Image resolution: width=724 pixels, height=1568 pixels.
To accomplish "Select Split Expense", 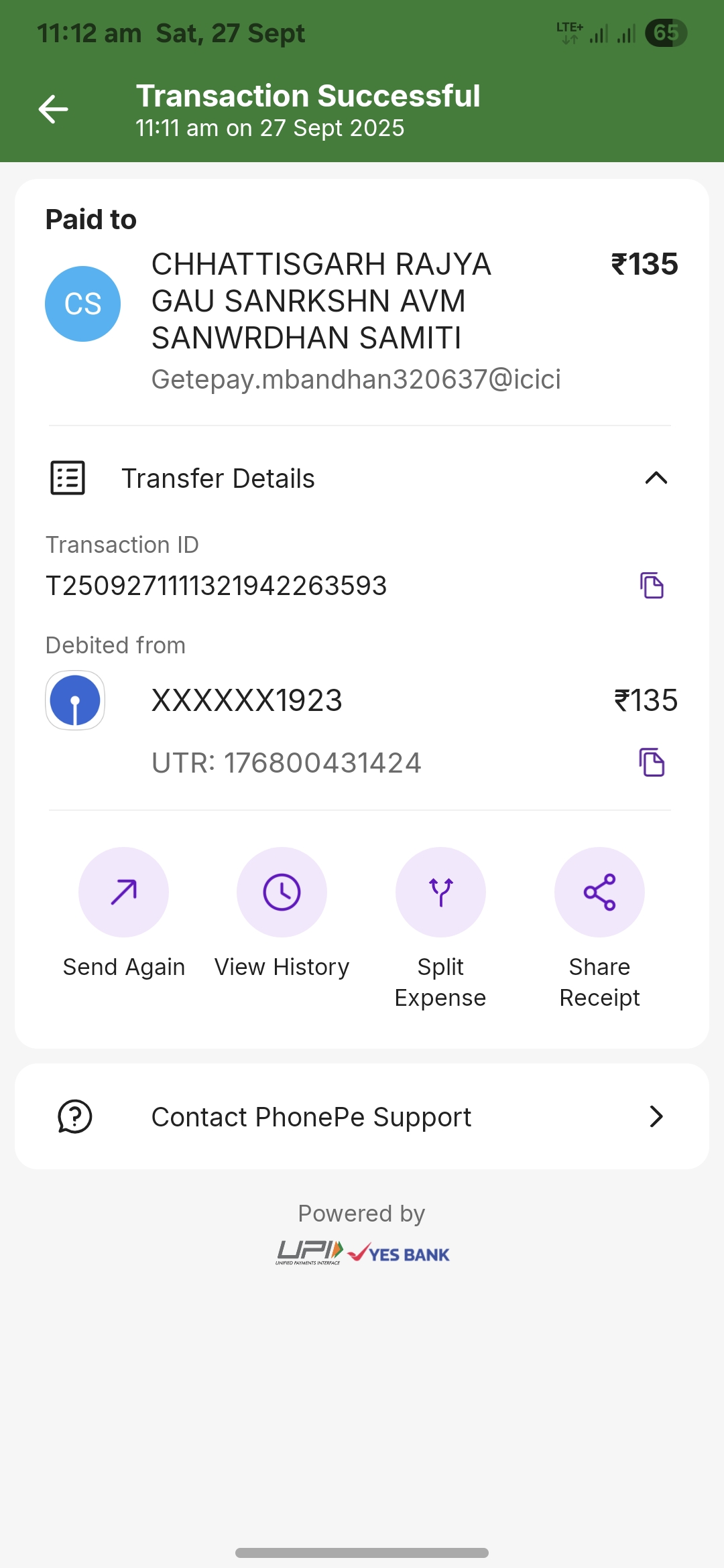I will click(x=440, y=893).
